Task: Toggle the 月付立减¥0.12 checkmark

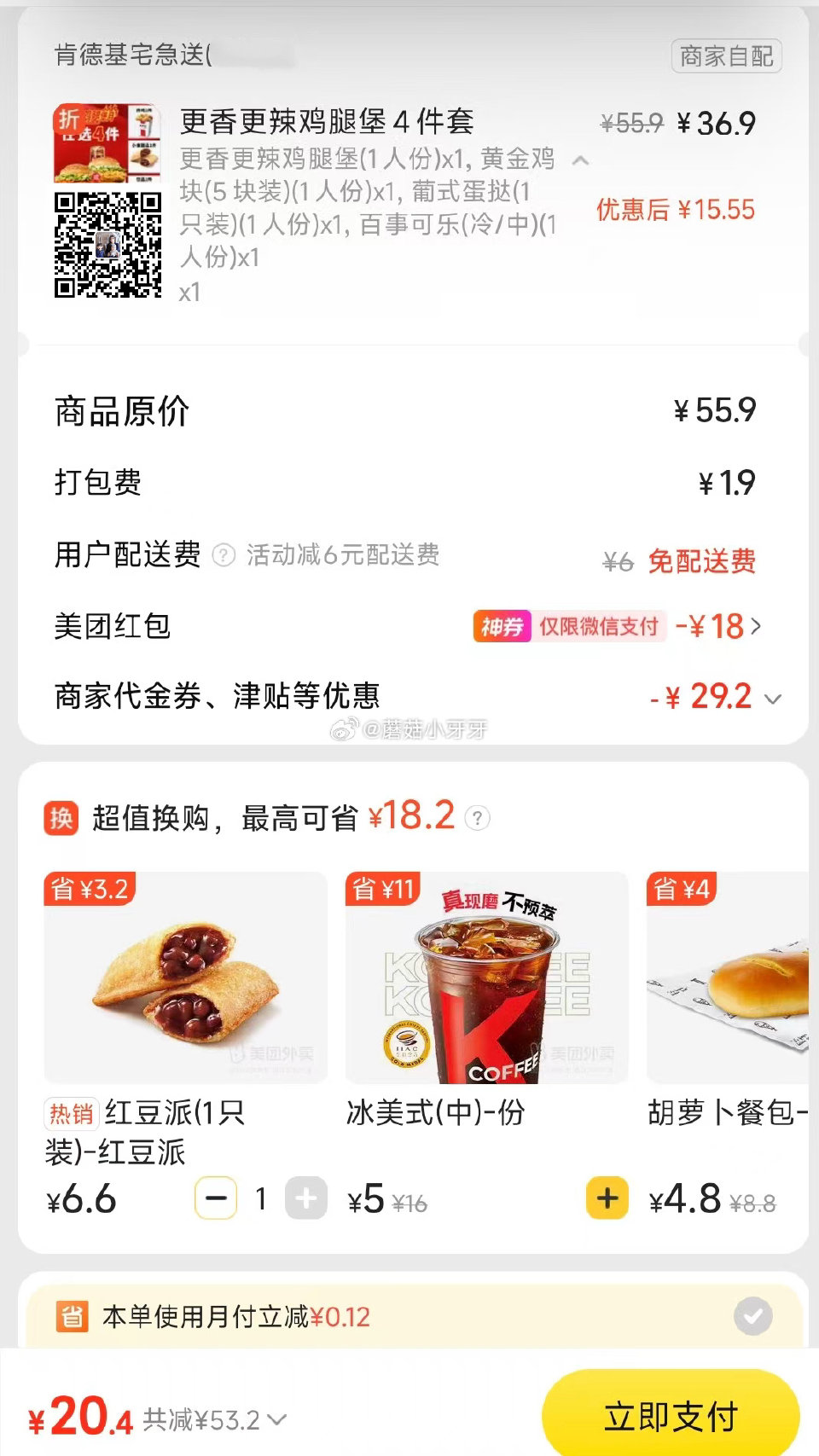Action: [x=754, y=1316]
